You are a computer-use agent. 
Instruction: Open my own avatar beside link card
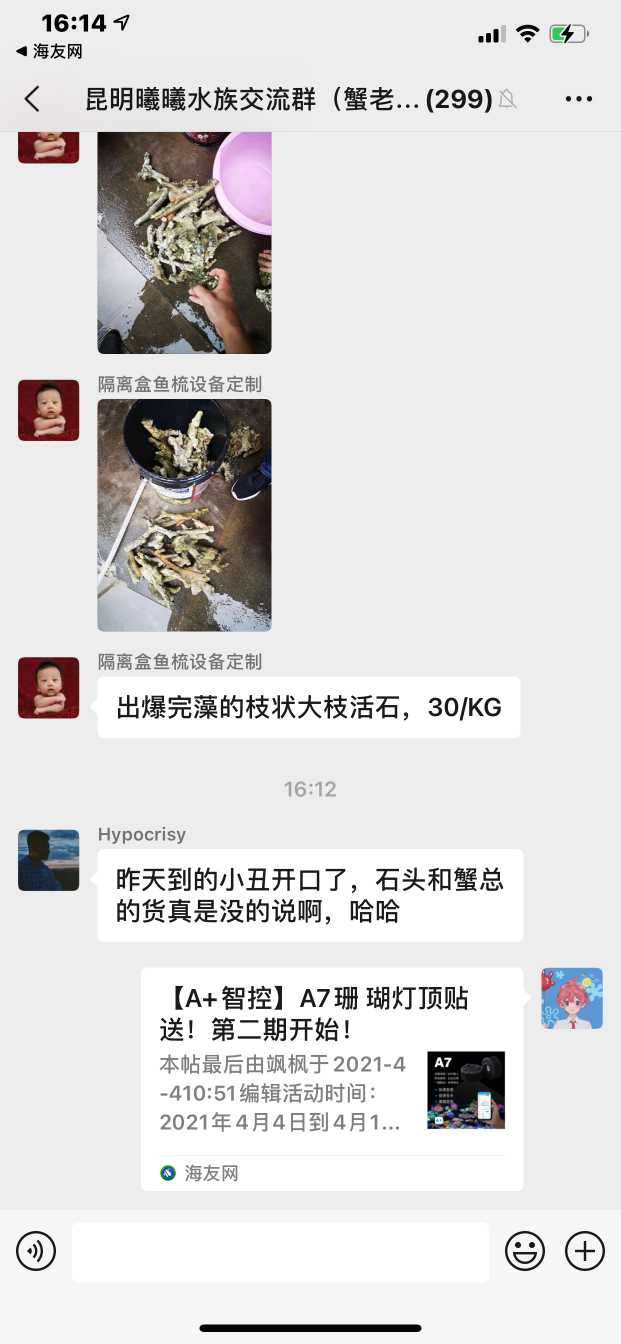coord(572,998)
